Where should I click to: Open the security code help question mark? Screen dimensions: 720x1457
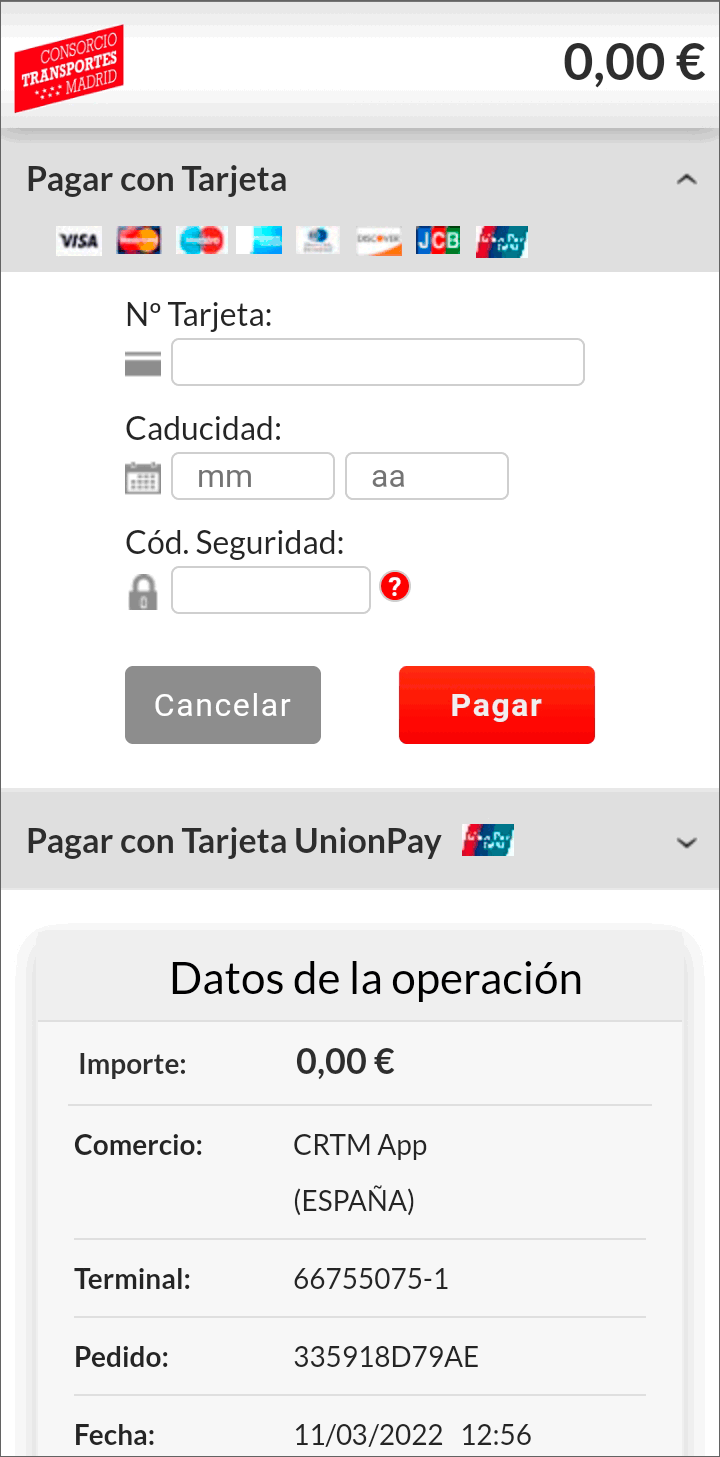pyautogui.click(x=396, y=586)
